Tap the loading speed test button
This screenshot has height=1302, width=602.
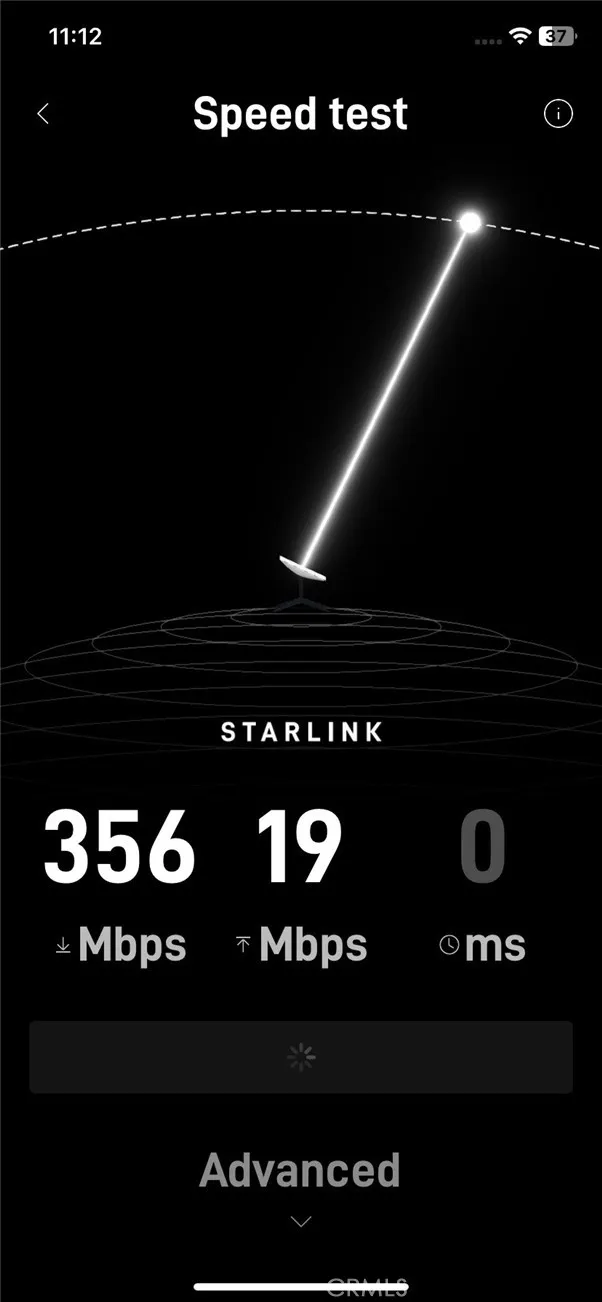tap(300, 1057)
